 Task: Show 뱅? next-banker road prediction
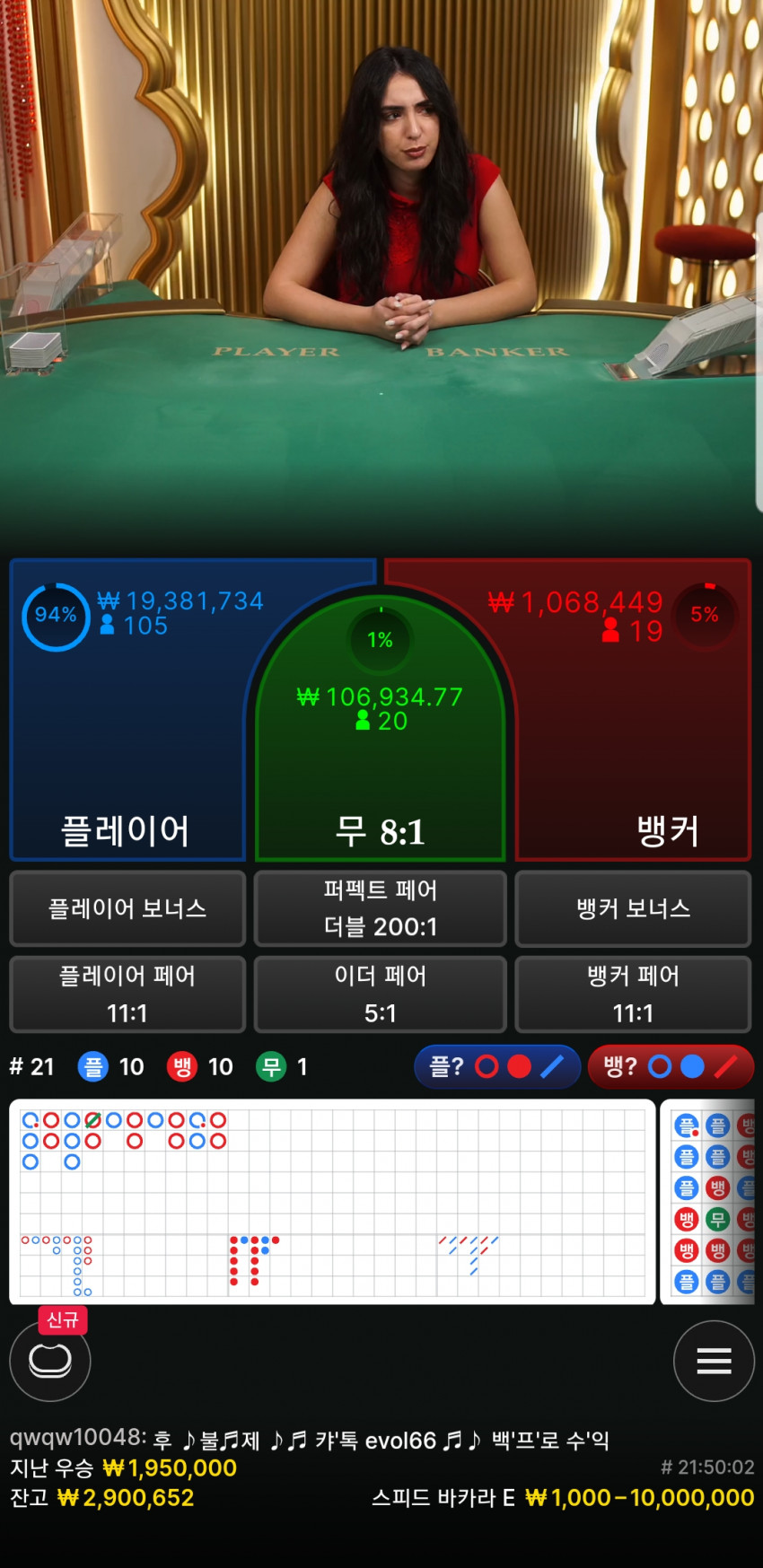(670, 1066)
